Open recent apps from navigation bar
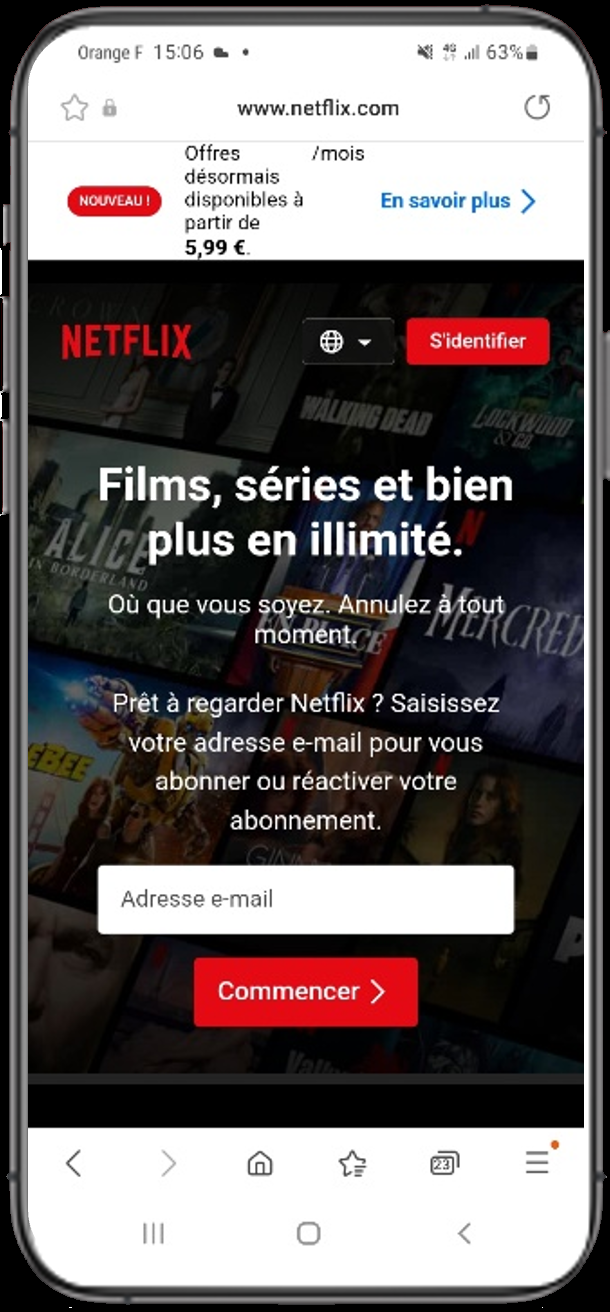The width and height of the screenshot is (610, 1312). (x=153, y=1234)
